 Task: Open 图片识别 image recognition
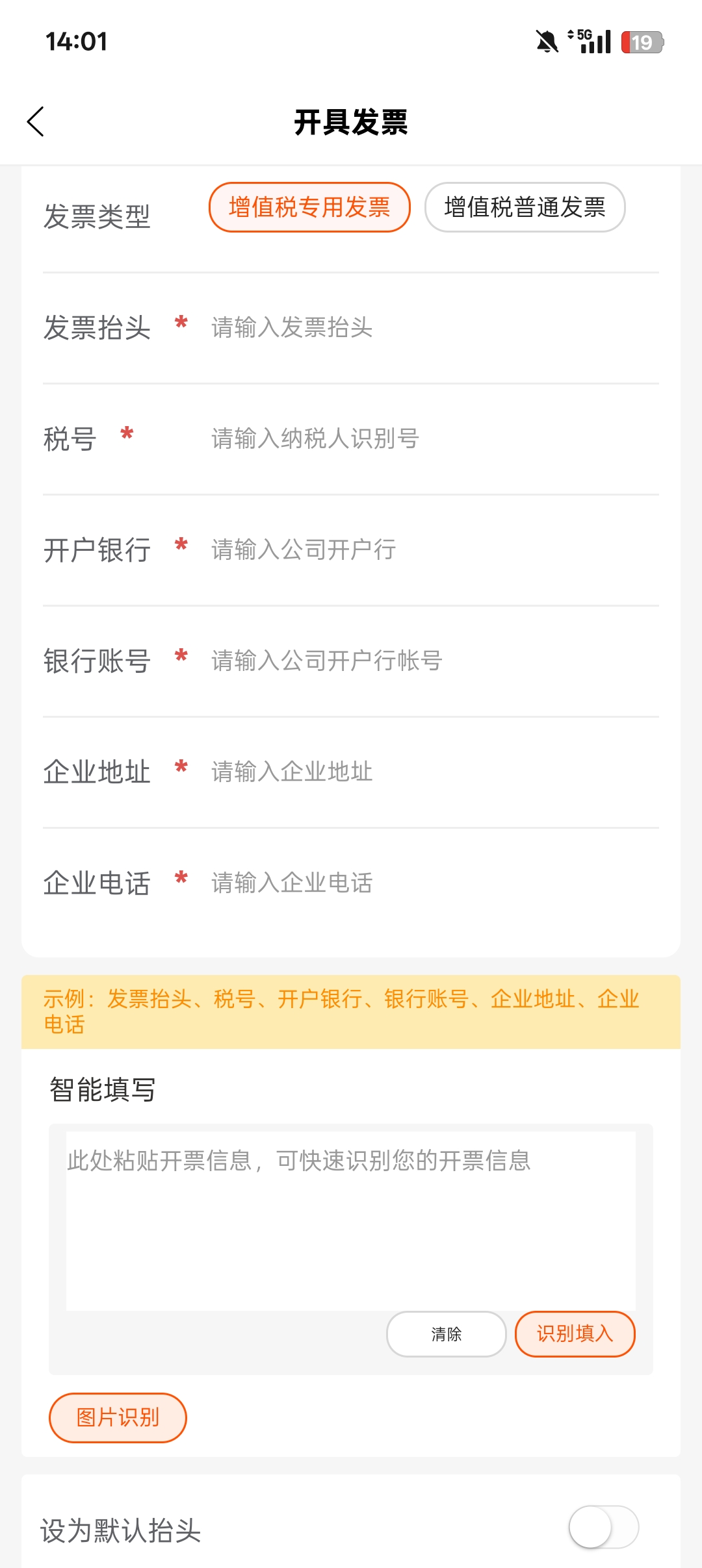click(x=118, y=1417)
